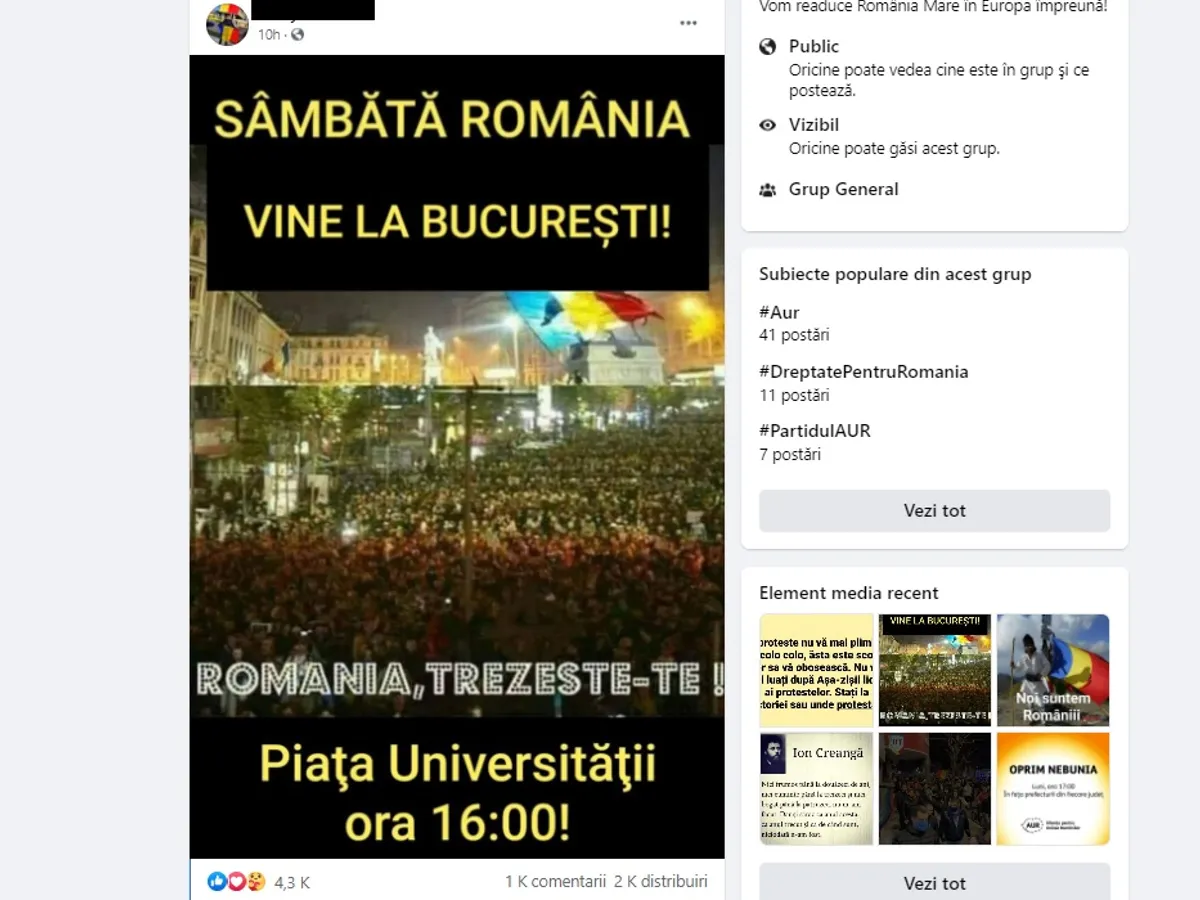Screen dimensions: 1200x900
Task: Open the night crowd photo media tile
Action: (x=934, y=789)
